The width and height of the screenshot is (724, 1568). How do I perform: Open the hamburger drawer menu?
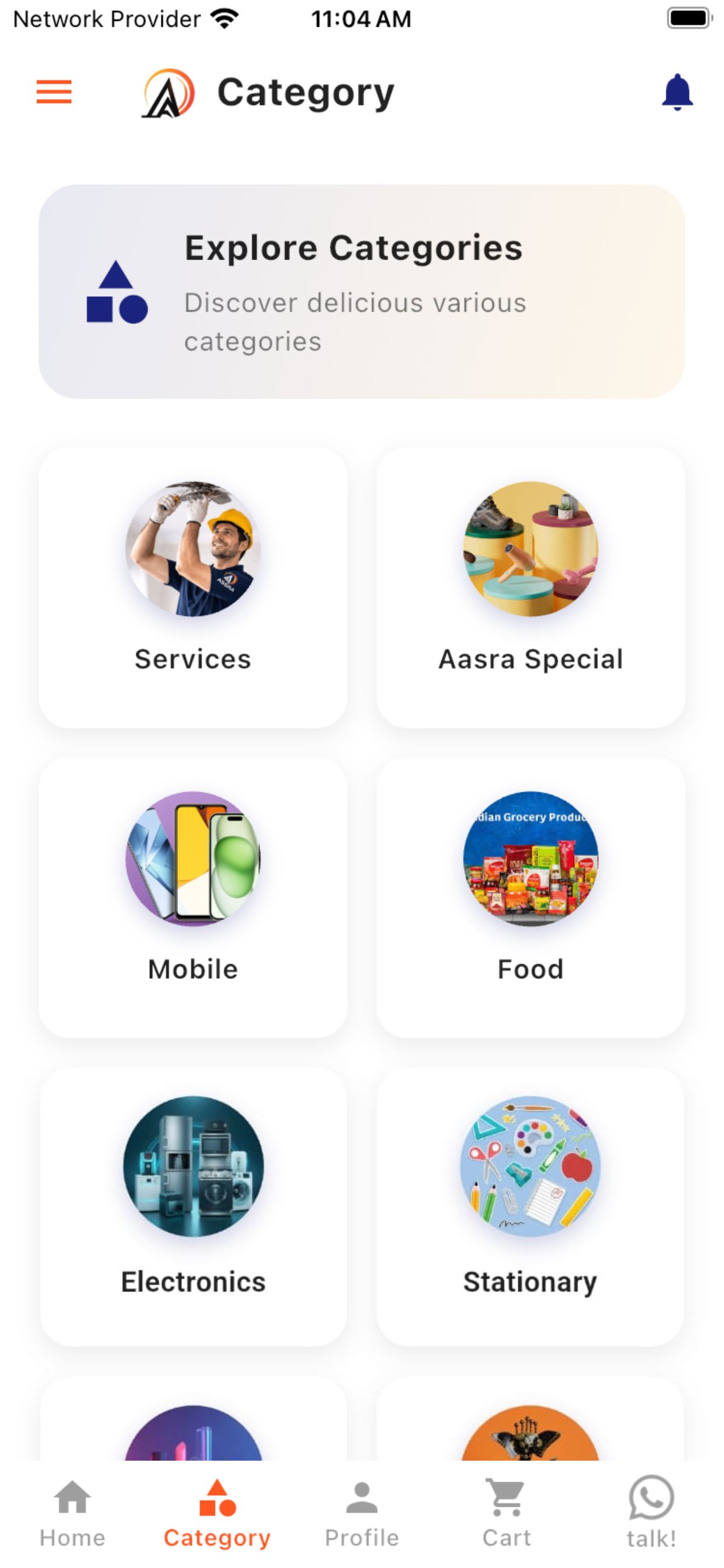pos(54,92)
